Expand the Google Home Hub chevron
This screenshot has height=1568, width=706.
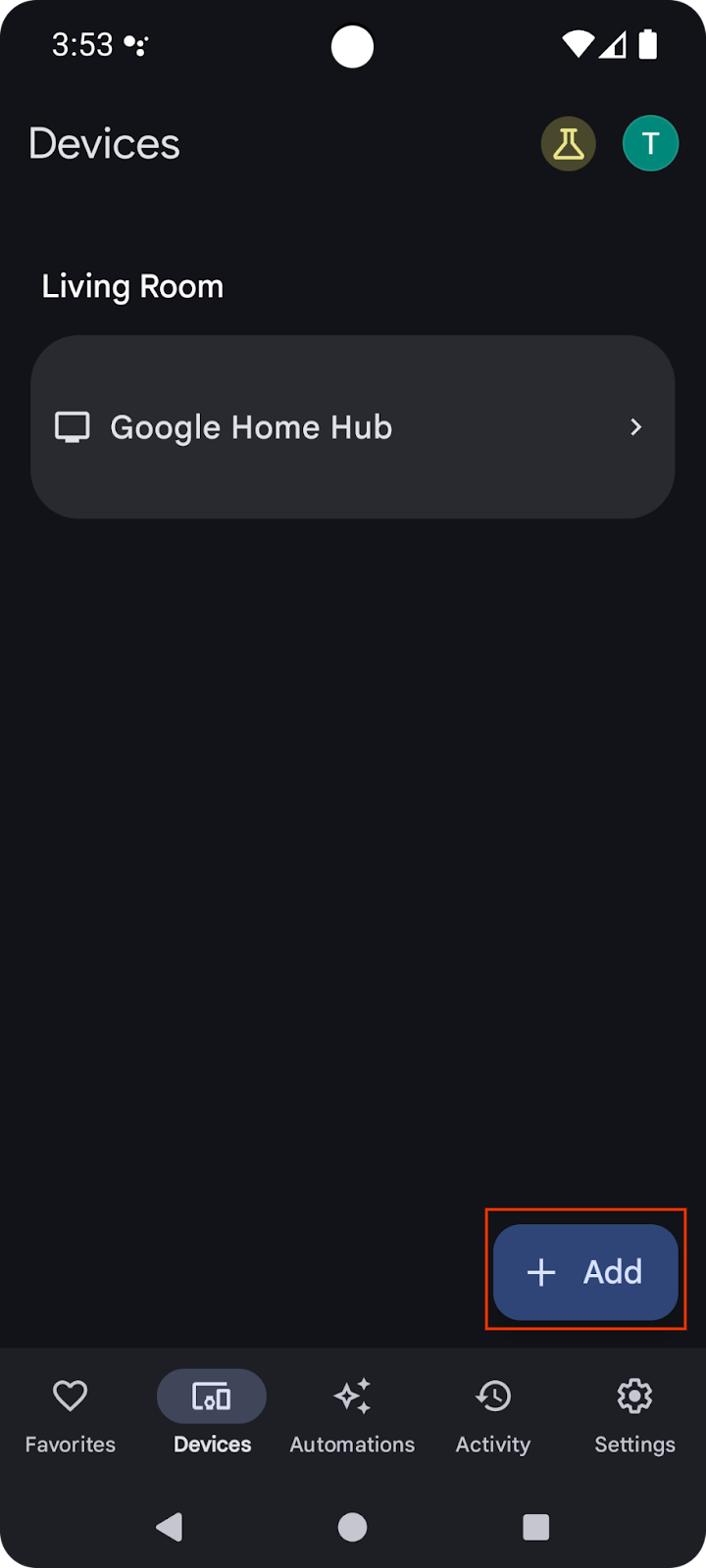635,427
